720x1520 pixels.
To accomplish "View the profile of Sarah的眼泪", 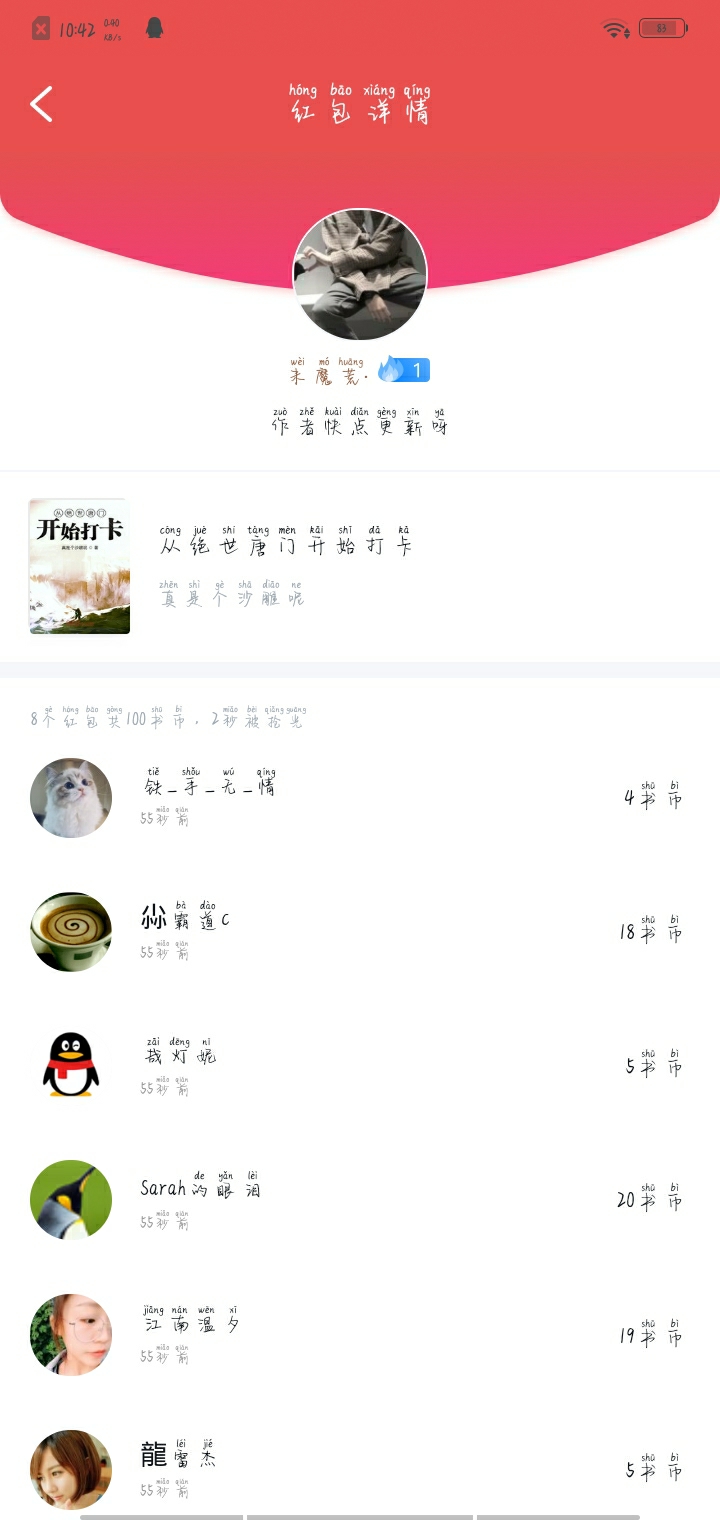I will tap(71, 1199).
